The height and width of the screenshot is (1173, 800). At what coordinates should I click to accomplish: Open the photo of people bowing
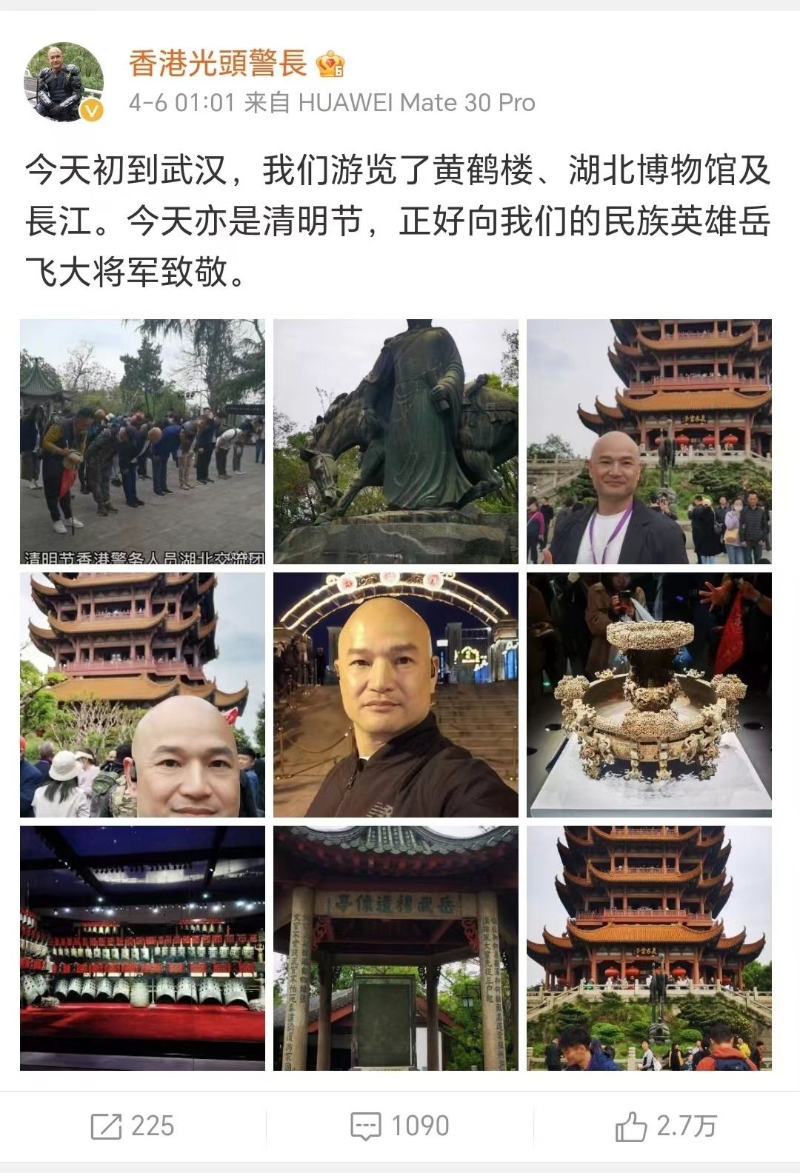(x=142, y=441)
